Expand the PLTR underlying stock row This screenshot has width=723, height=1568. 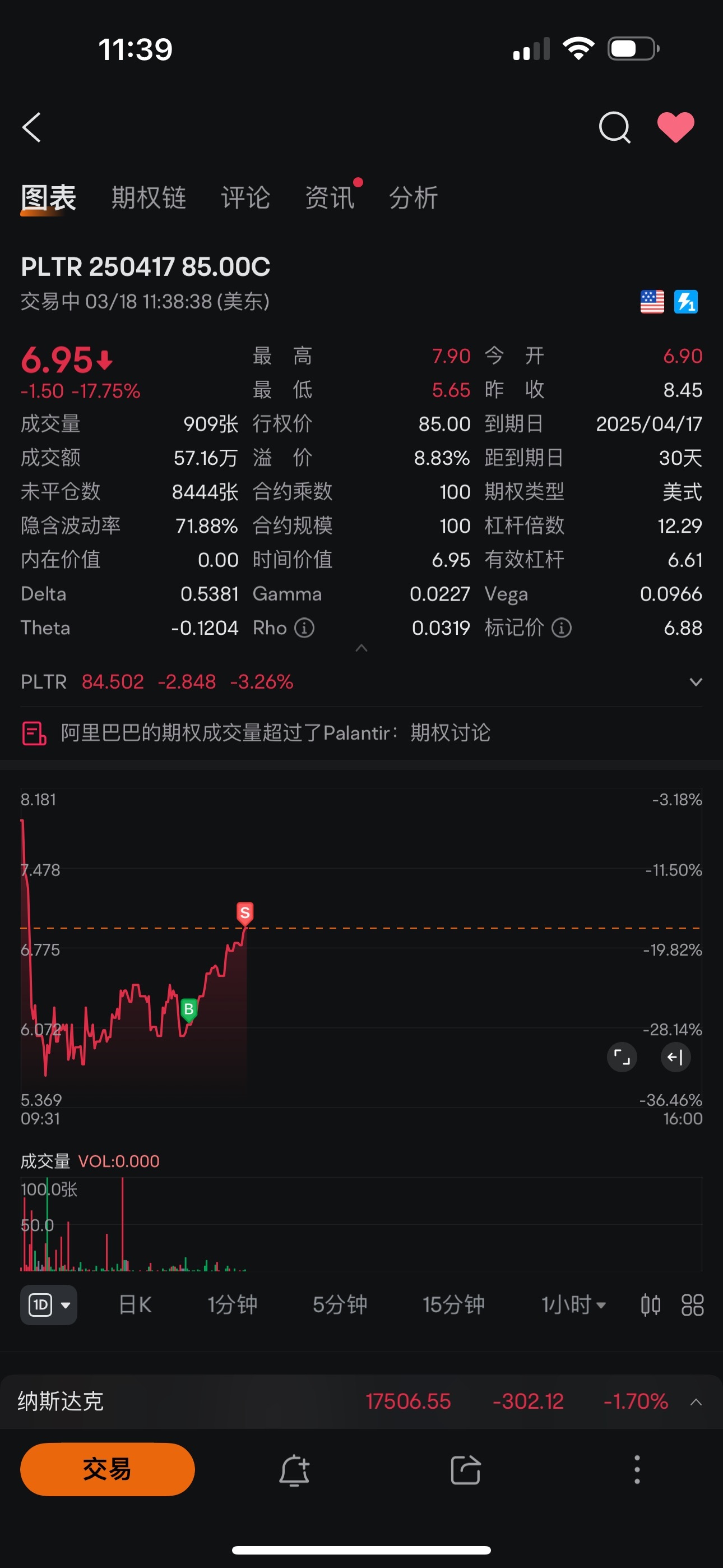696,682
